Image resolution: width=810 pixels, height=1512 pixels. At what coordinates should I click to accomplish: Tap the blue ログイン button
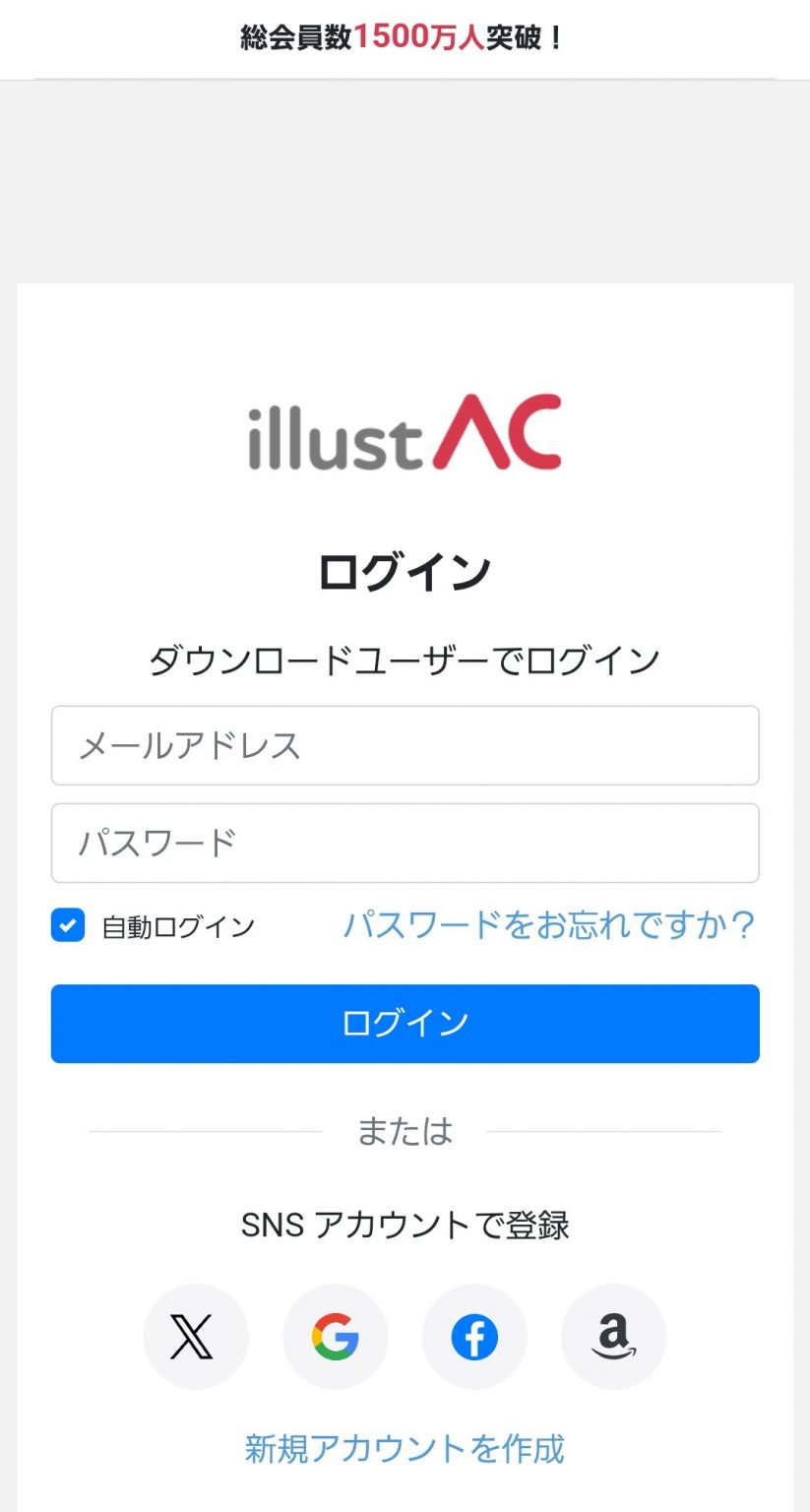tap(405, 1024)
